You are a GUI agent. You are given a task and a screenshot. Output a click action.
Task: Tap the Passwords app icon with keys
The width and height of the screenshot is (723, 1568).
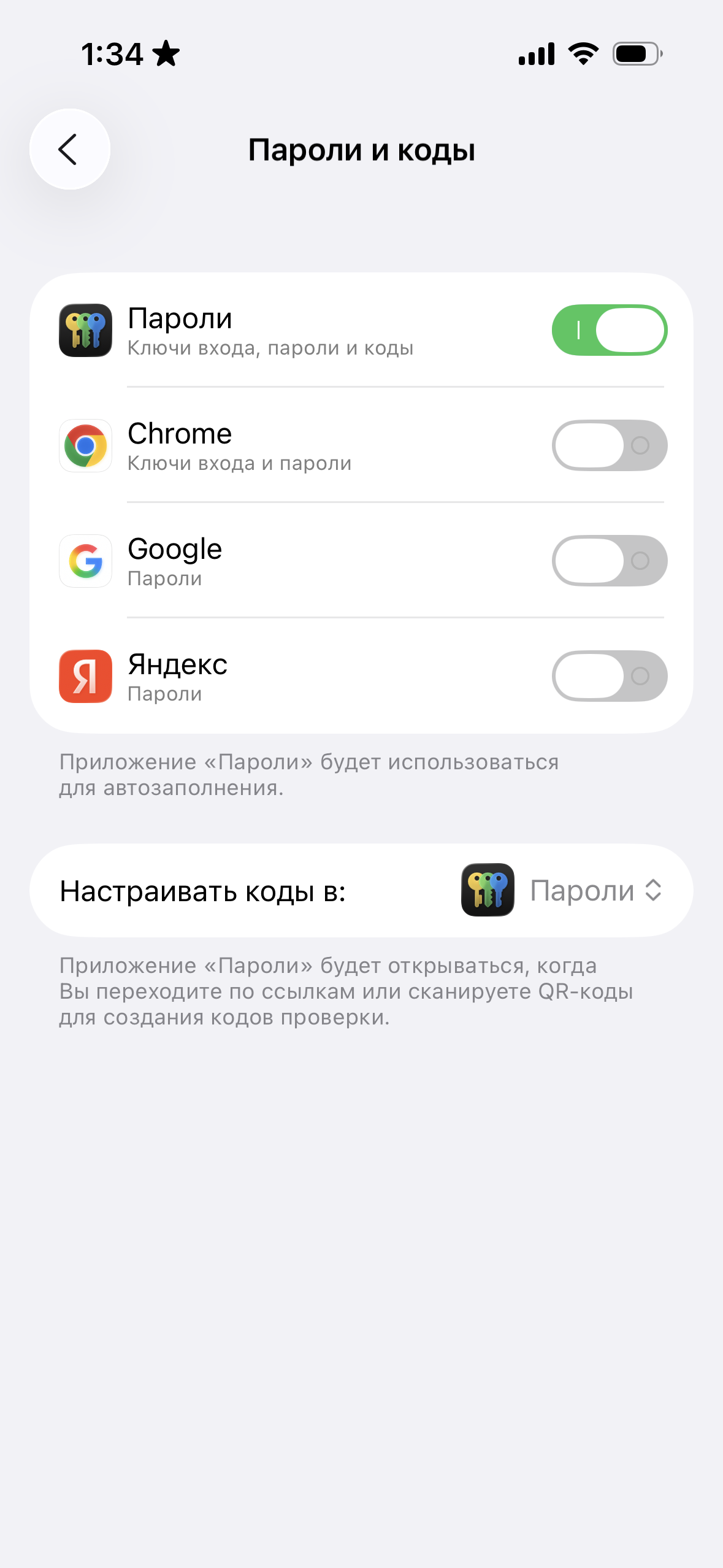85,329
